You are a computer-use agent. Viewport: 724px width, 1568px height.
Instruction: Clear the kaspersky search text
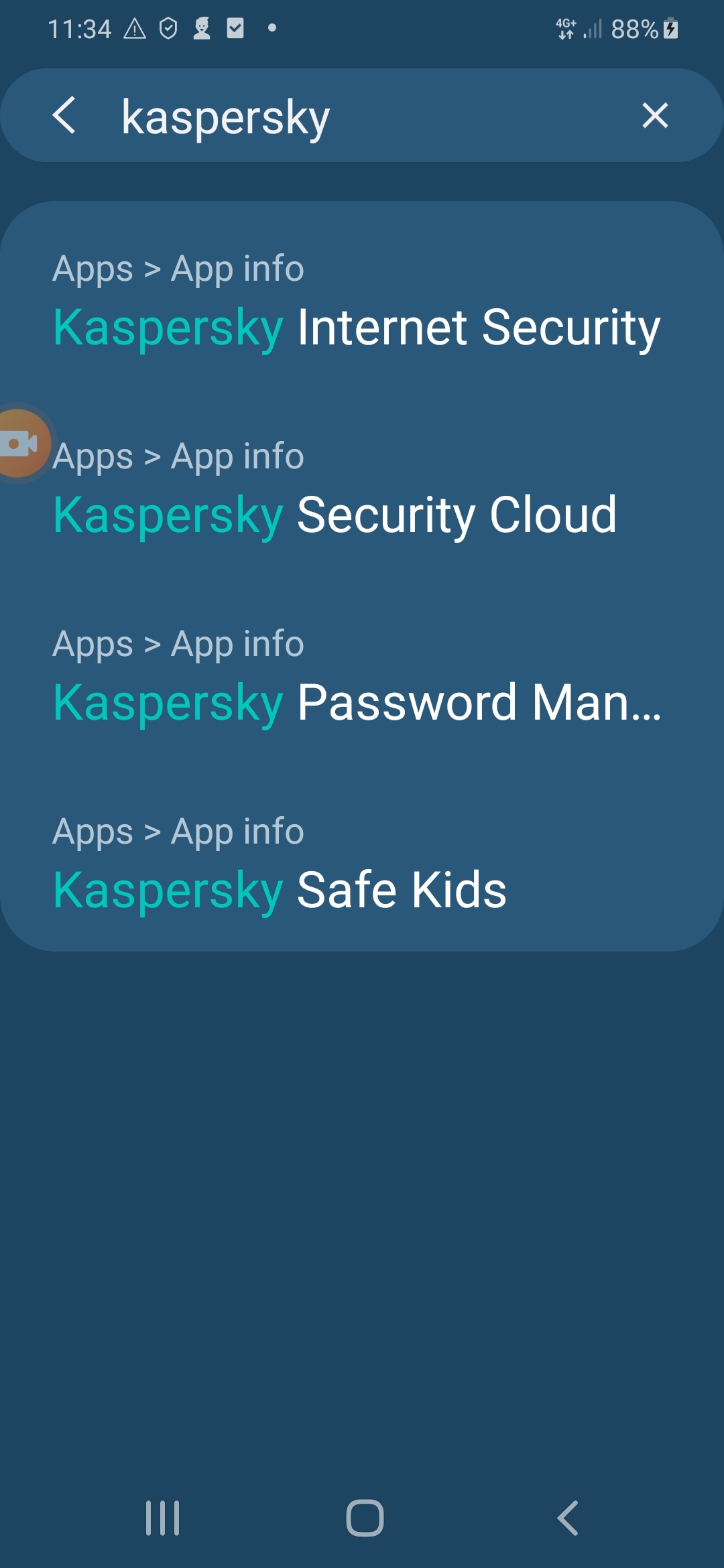(655, 115)
